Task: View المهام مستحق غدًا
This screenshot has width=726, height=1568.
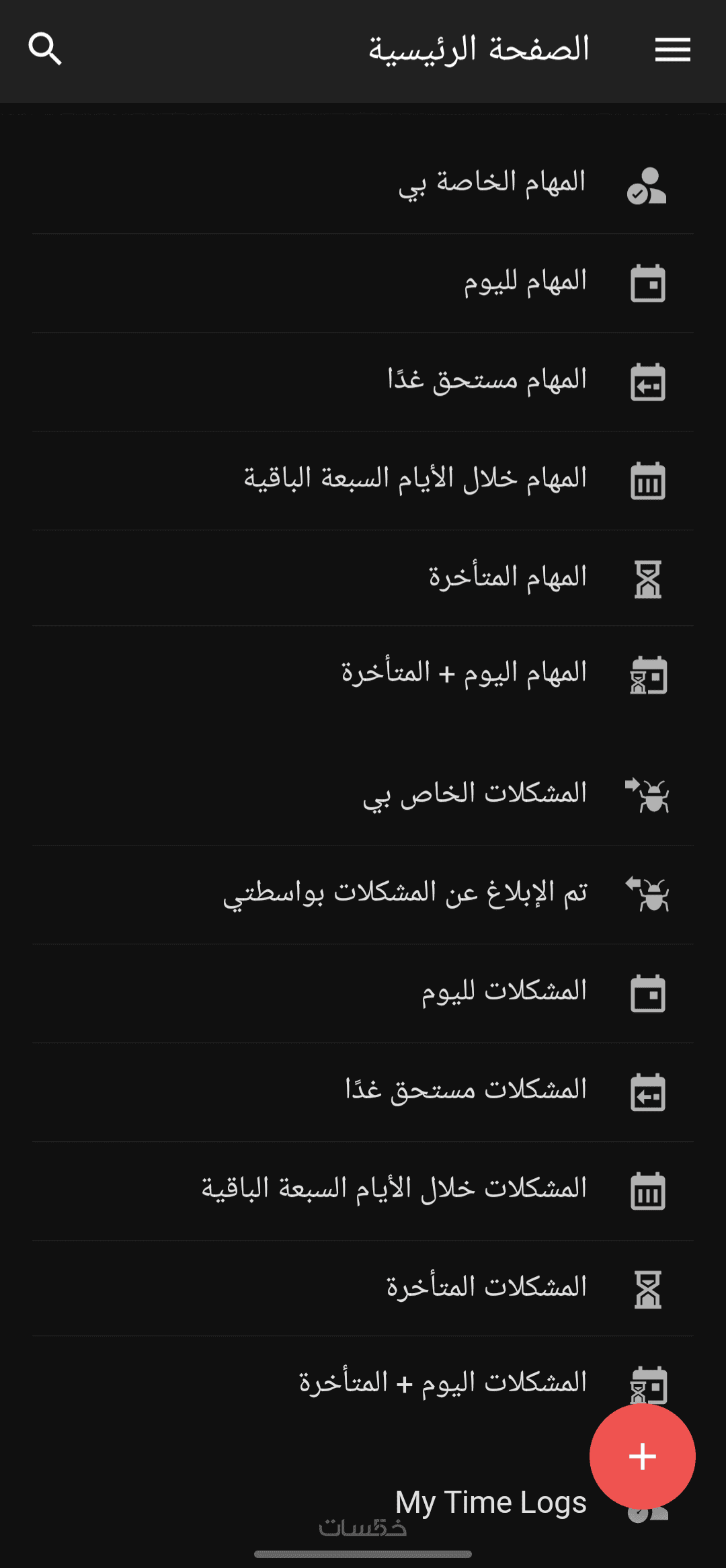Action: point(487,380)
